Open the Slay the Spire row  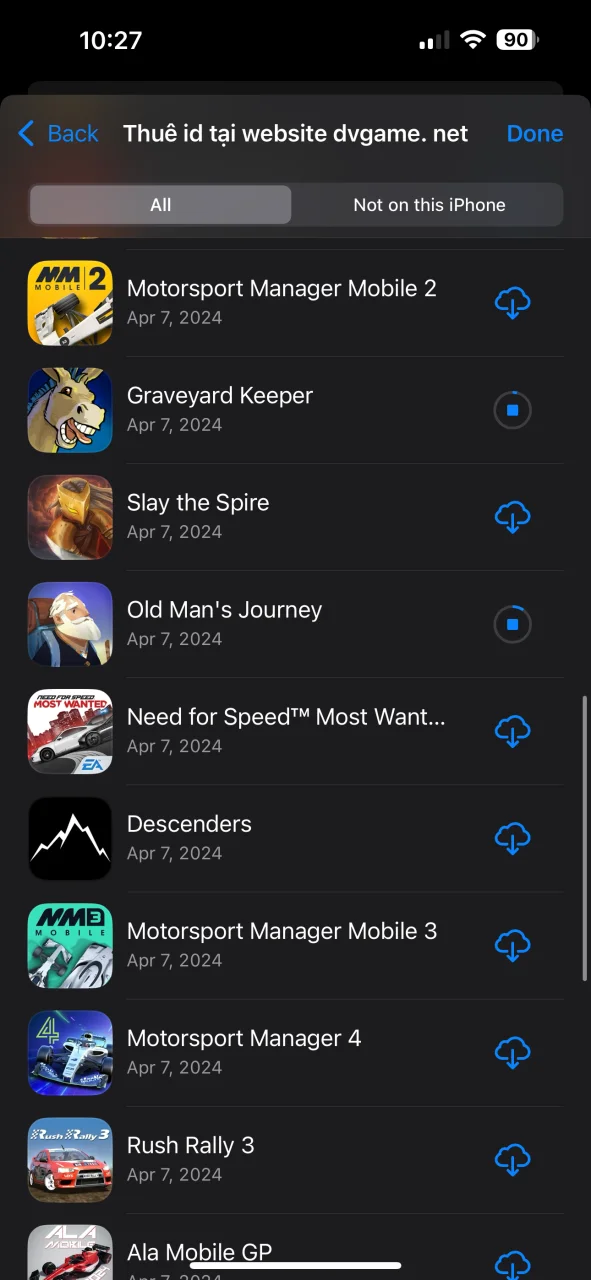pyautogui.click(x=295, y=517)
